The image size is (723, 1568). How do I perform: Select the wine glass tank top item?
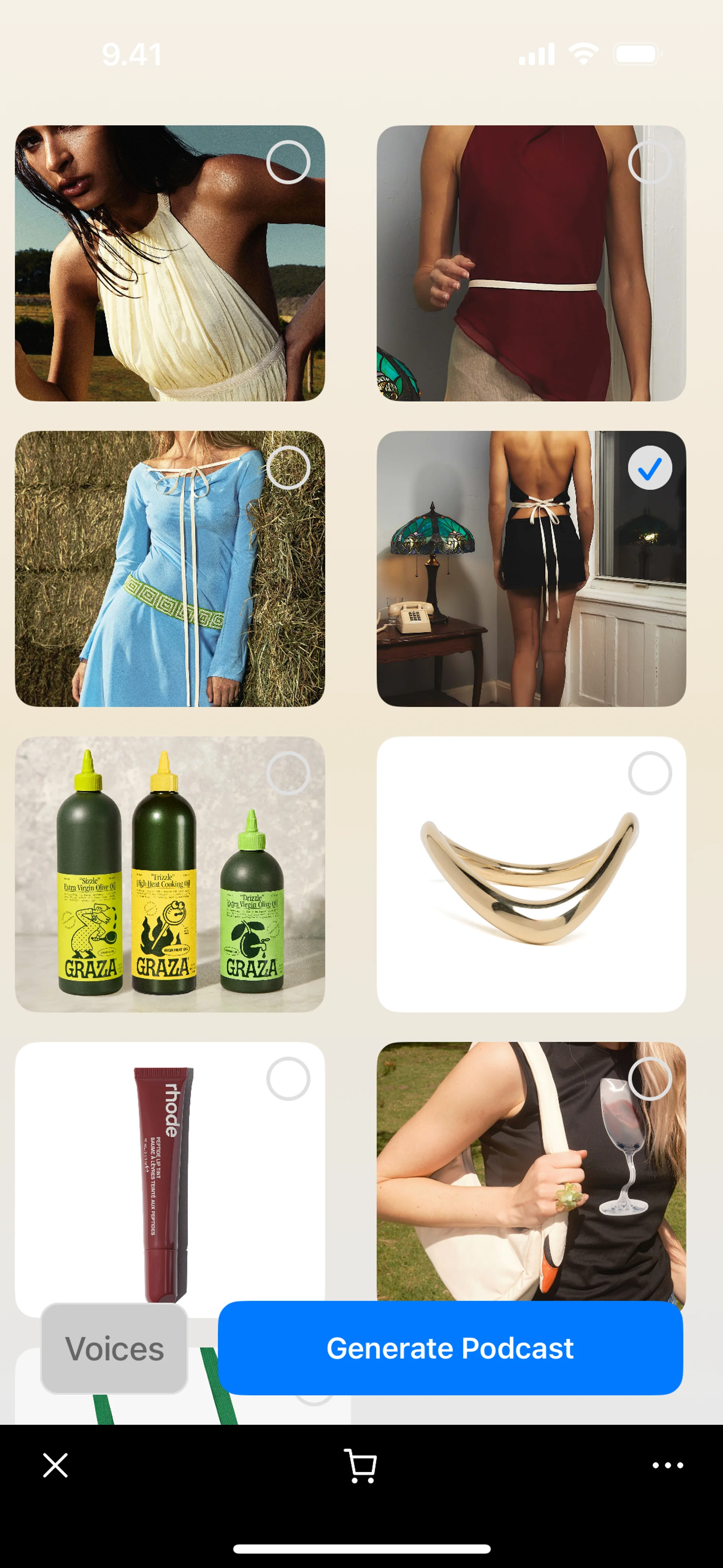click(650, 1079)
